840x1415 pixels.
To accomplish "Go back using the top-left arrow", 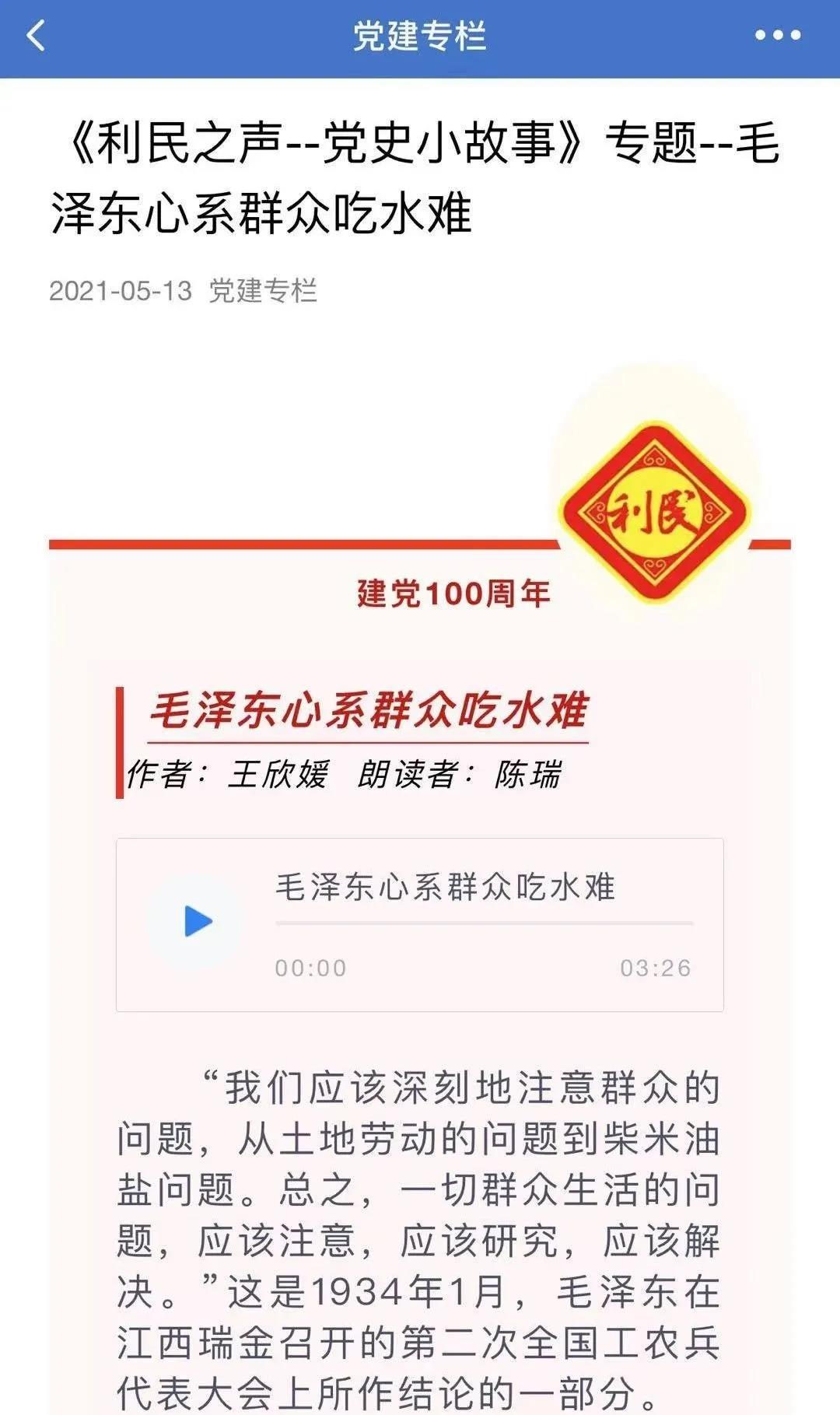I will click(36, 36).
